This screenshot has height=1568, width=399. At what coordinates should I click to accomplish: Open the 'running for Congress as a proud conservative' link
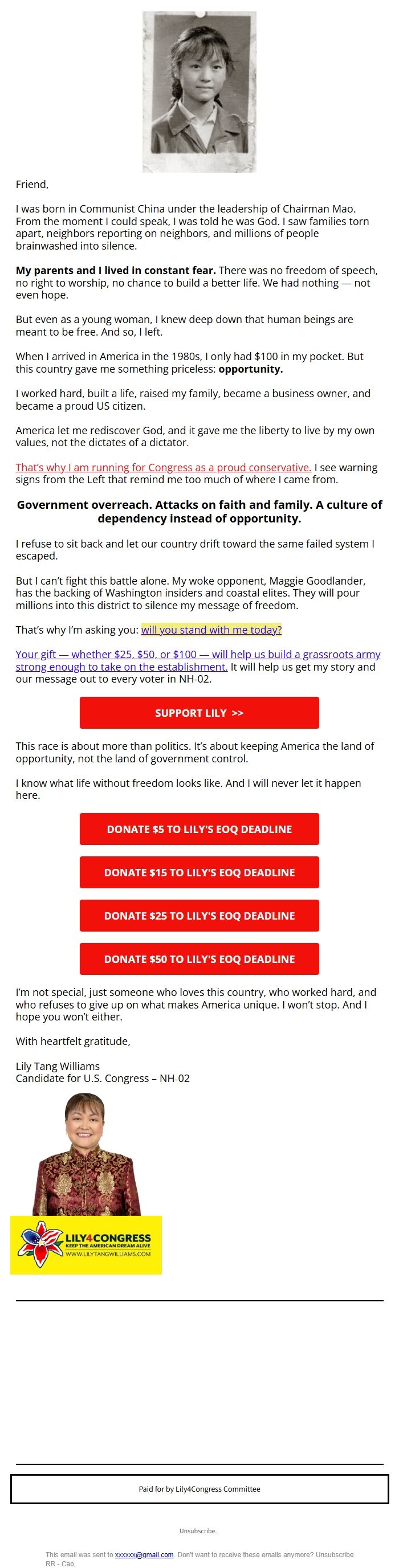163,467
